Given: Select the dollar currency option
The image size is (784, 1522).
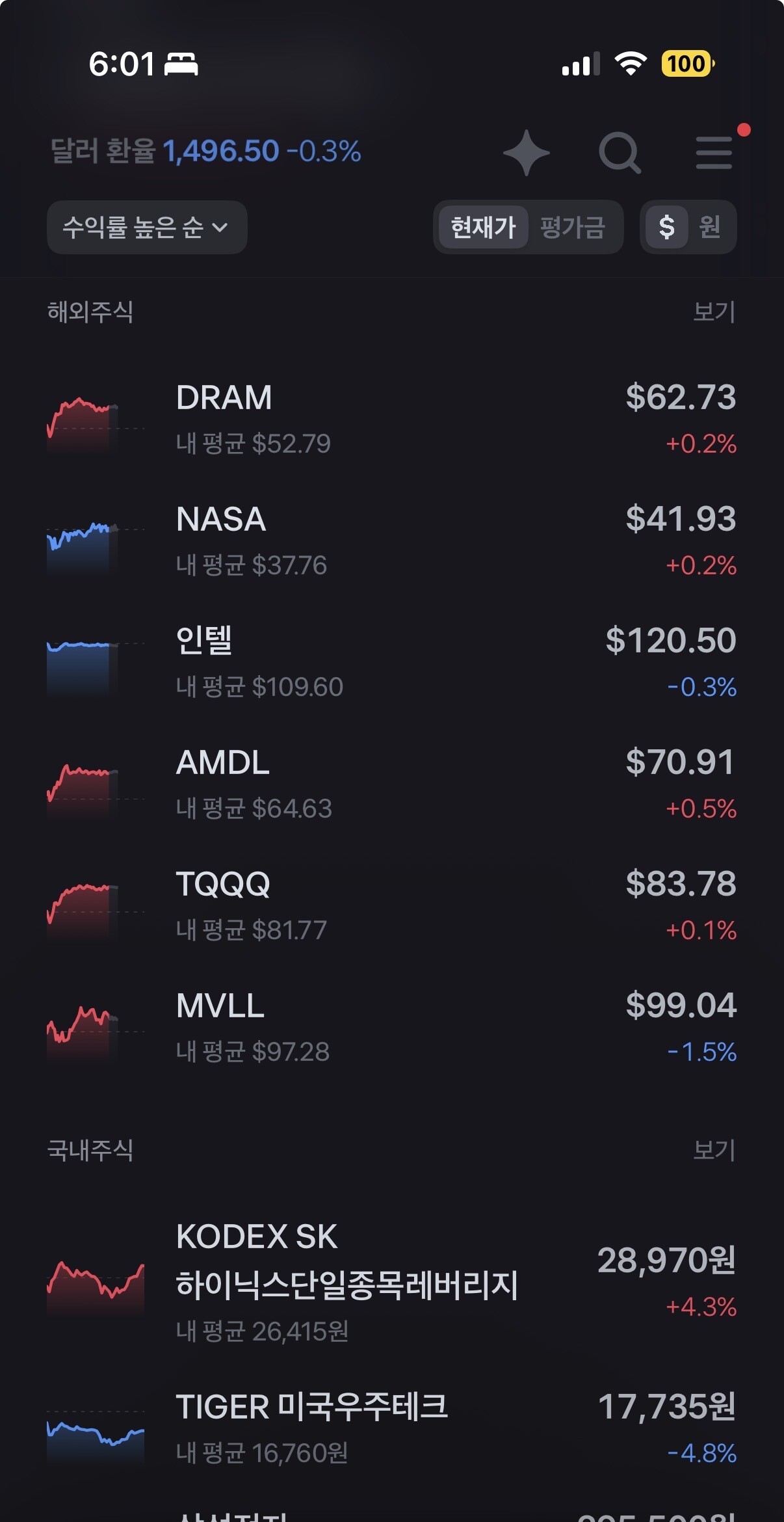Looking at the screenshot, I should click(x=667, y=227).
